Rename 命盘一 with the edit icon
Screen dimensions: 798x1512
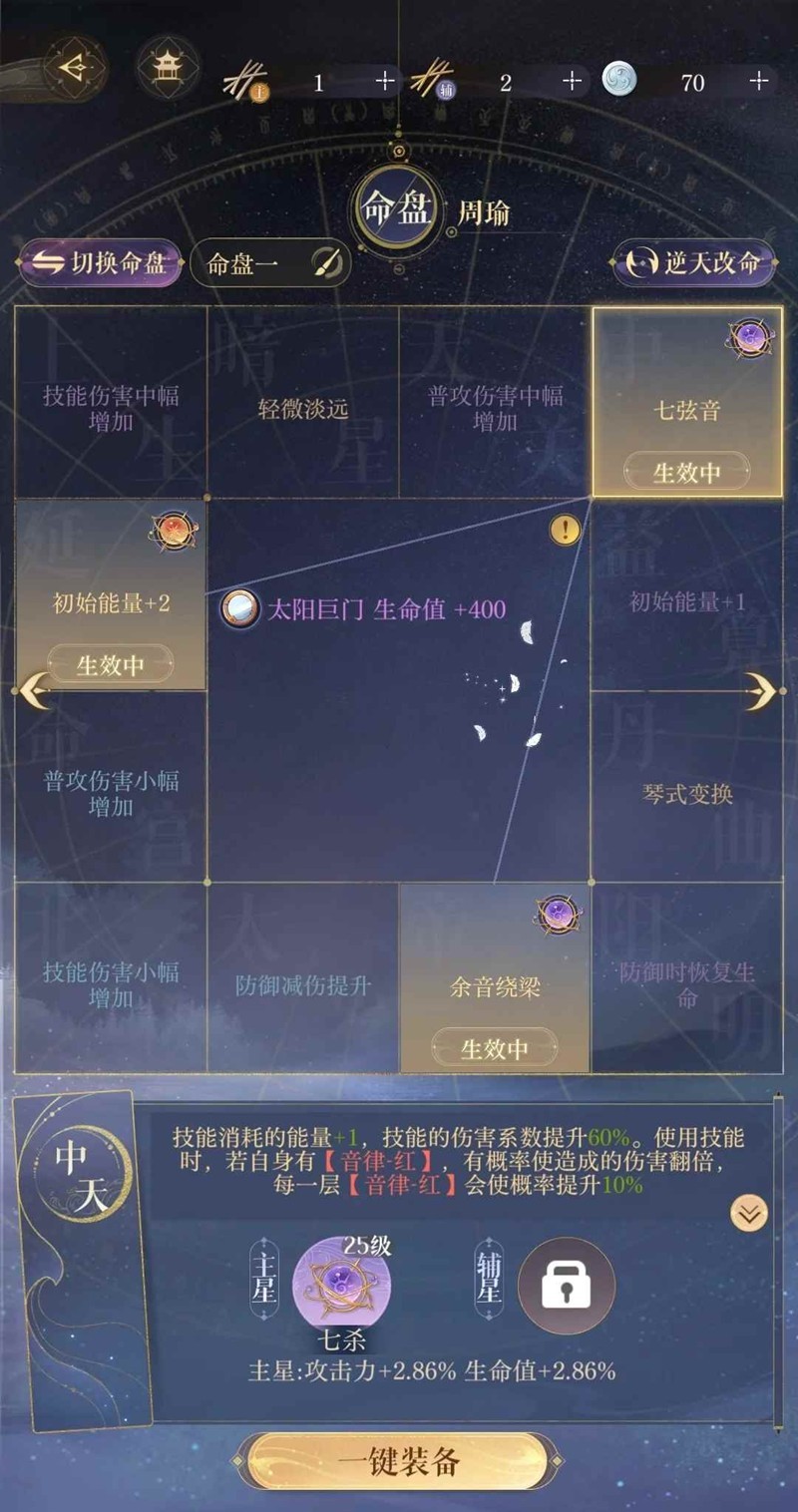(x=326, y=263)
